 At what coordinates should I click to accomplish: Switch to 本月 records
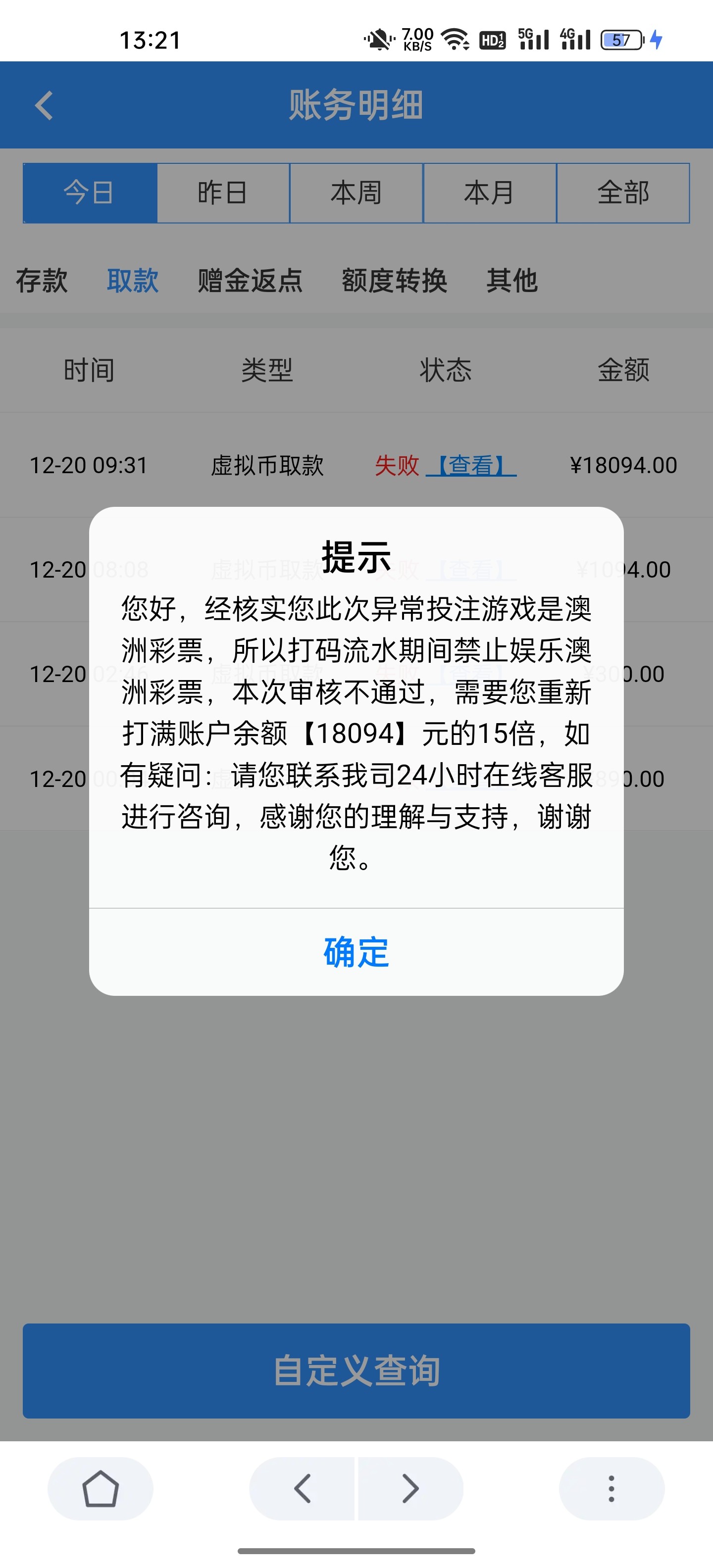pyautogui.click(x=490, y=193)
